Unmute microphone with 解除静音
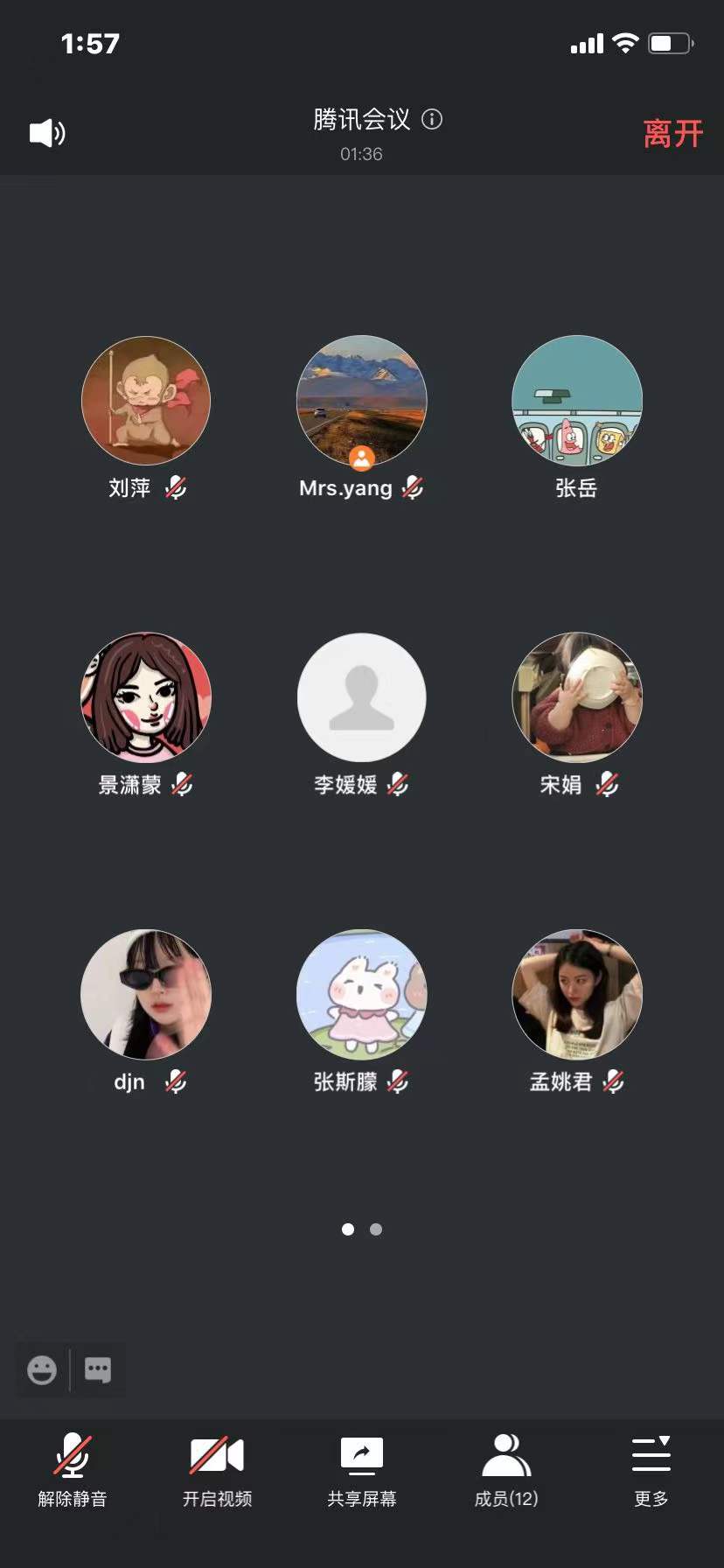The width and height of the screenshot is (724, 1568). [x=73, y=1470]
